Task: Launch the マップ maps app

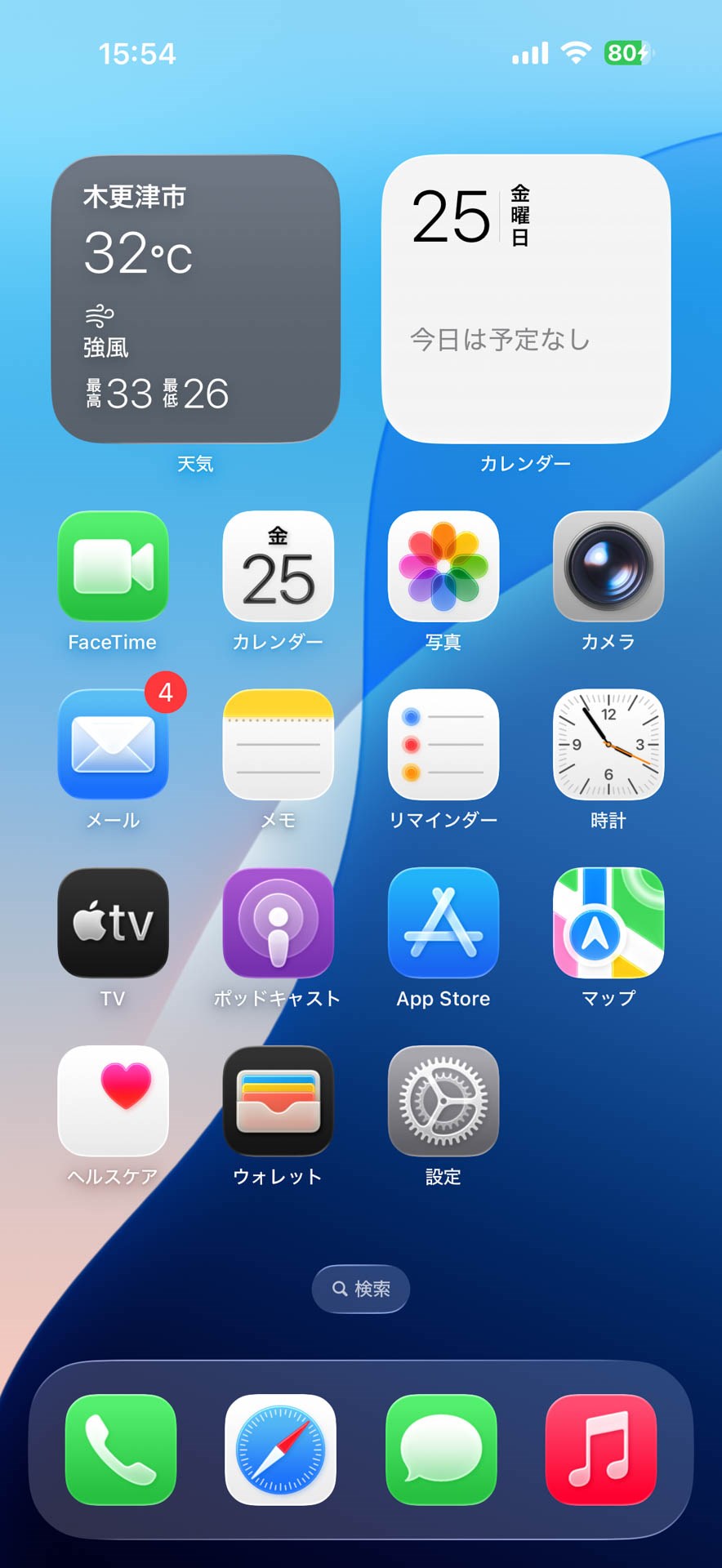Action: tap(608, 923)
